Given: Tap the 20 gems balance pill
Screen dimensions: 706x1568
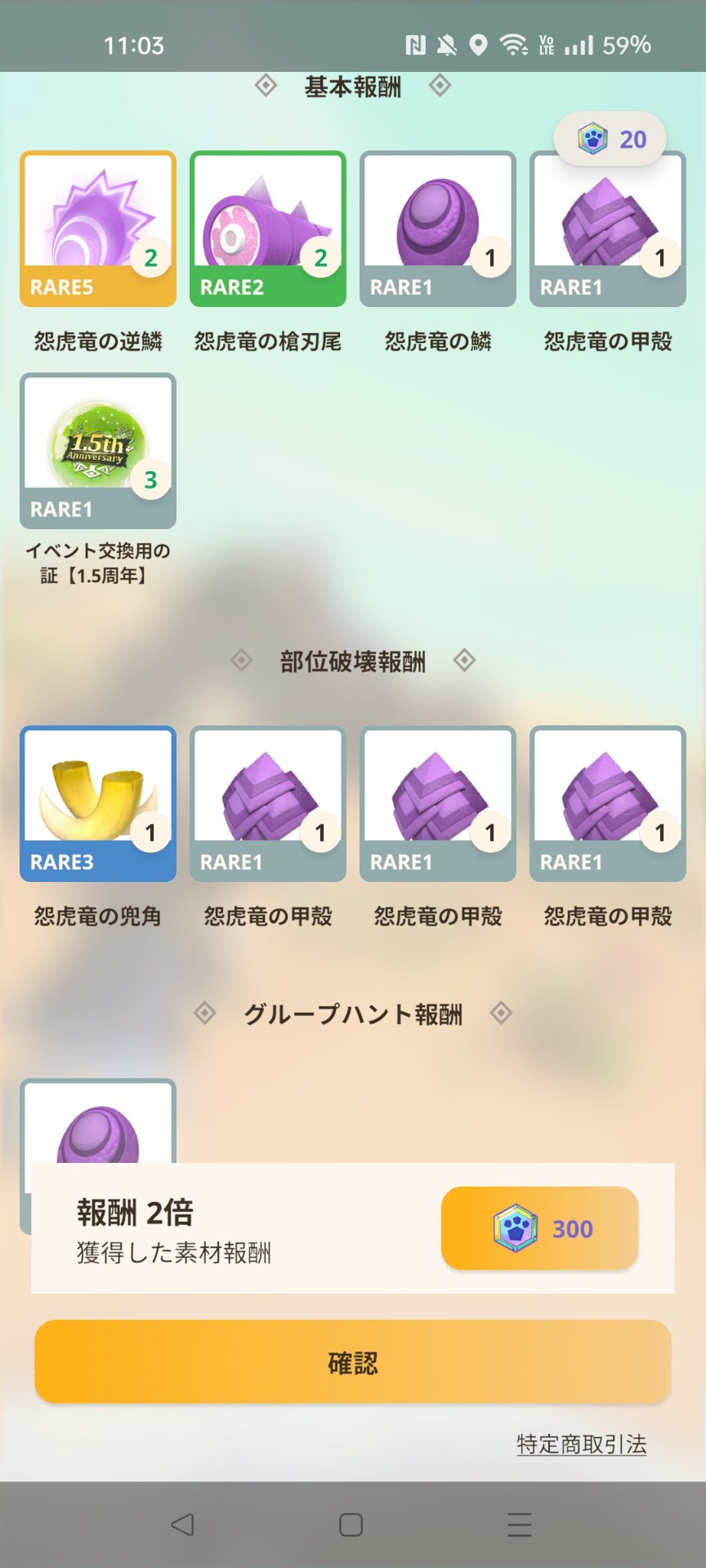Looking at the screenshot, I should 610,139.
